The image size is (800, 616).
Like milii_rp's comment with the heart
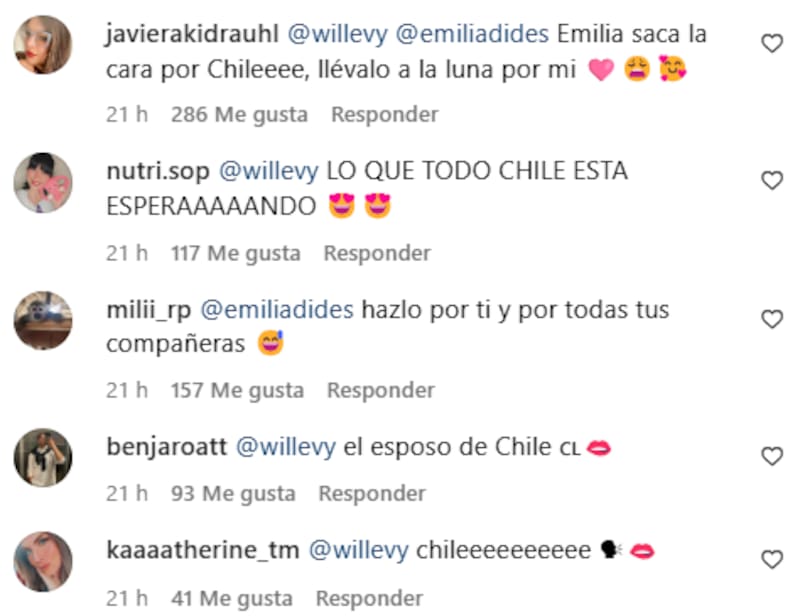pos(771,319)
